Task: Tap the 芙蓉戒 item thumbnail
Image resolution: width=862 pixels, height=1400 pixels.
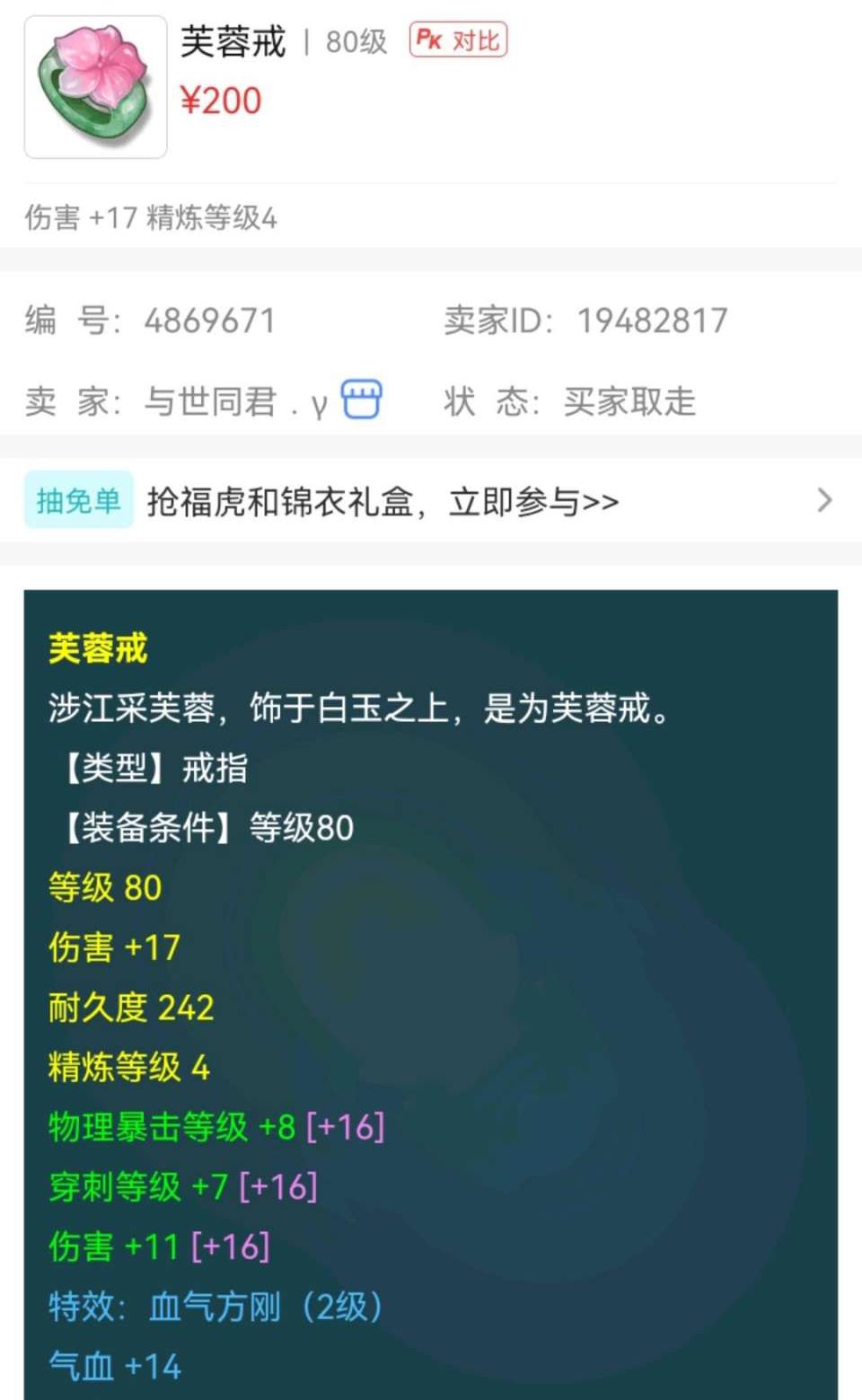Action: 96,87
